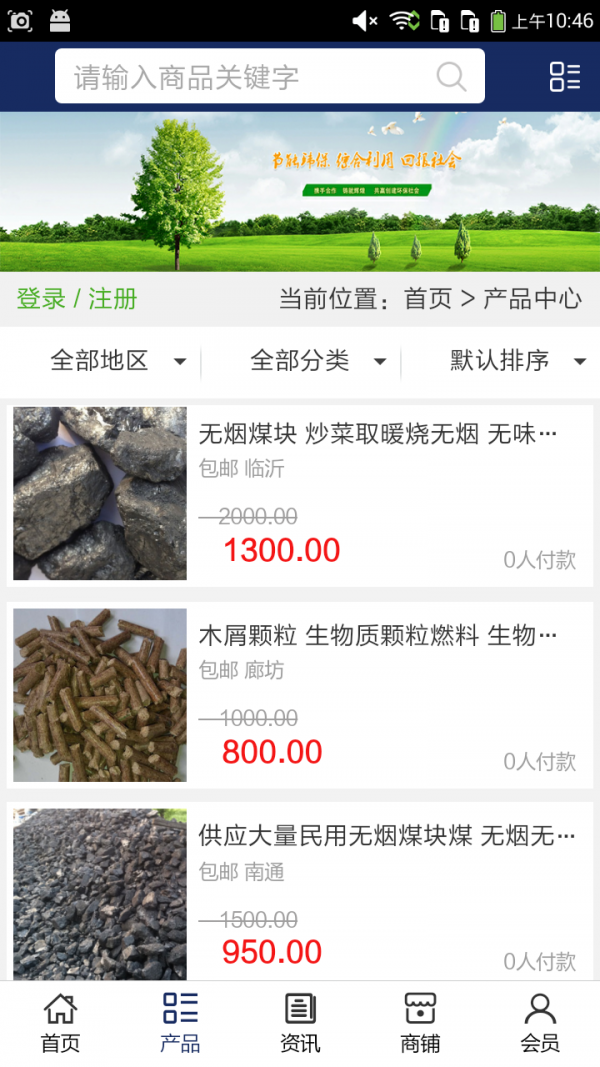This screenshot has height=1067, width=600.
Task: Open the 会员 tab
Action: tap(540, 1023)
